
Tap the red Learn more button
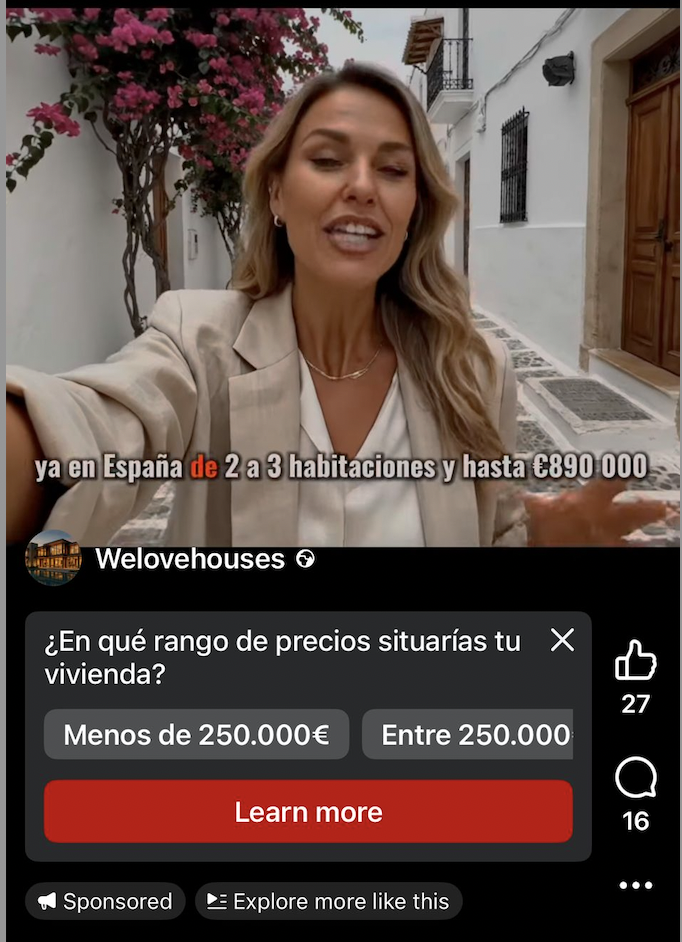(x=308, y=811)
